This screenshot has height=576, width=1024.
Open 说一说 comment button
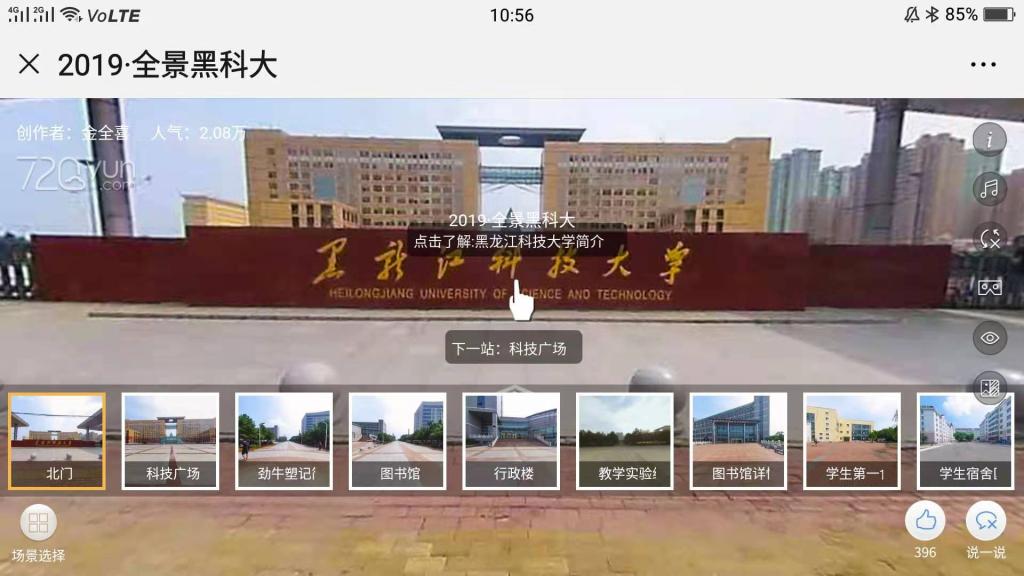[985, 521]
